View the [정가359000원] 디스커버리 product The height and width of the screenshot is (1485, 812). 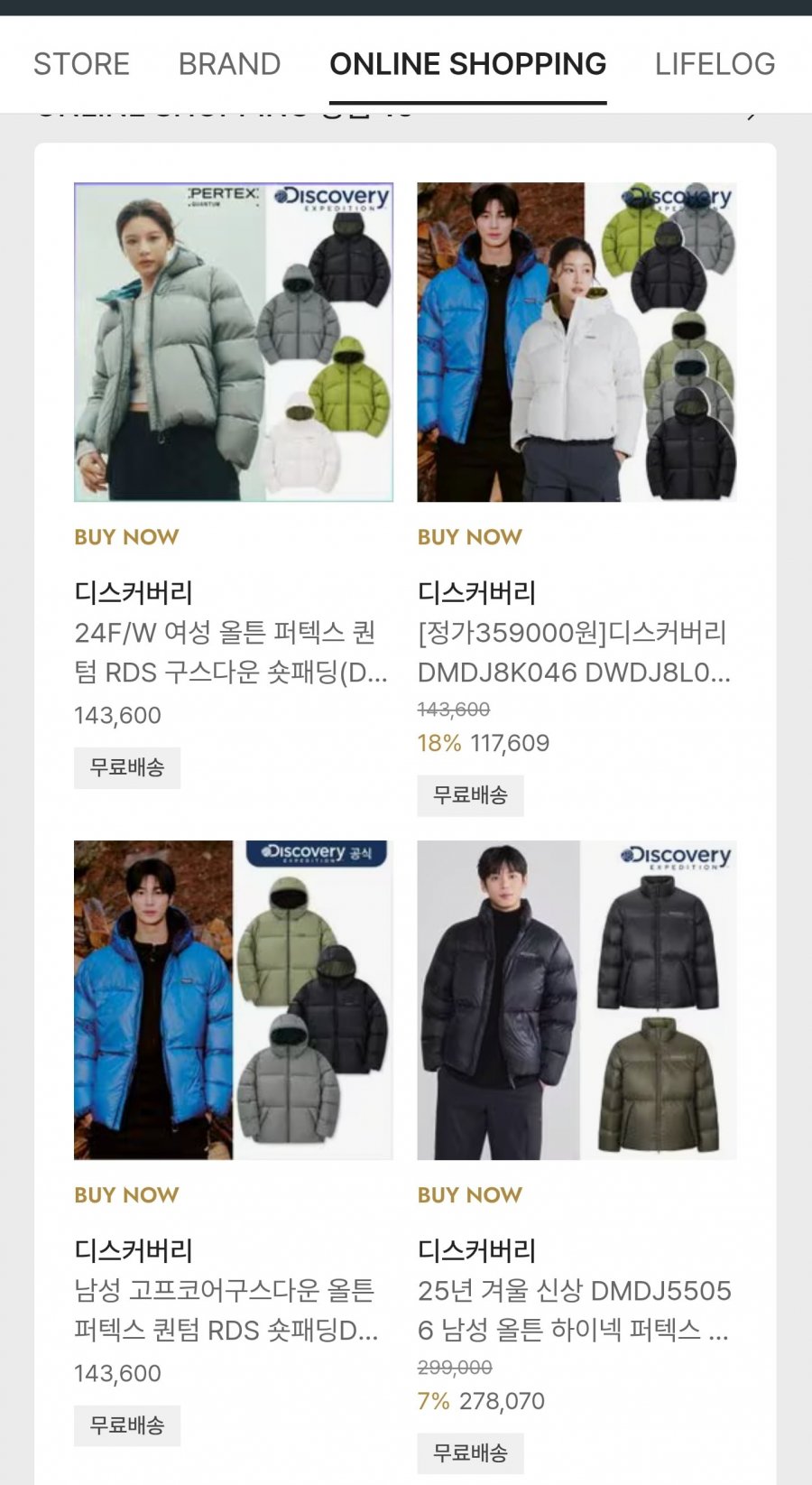(577, 342)
